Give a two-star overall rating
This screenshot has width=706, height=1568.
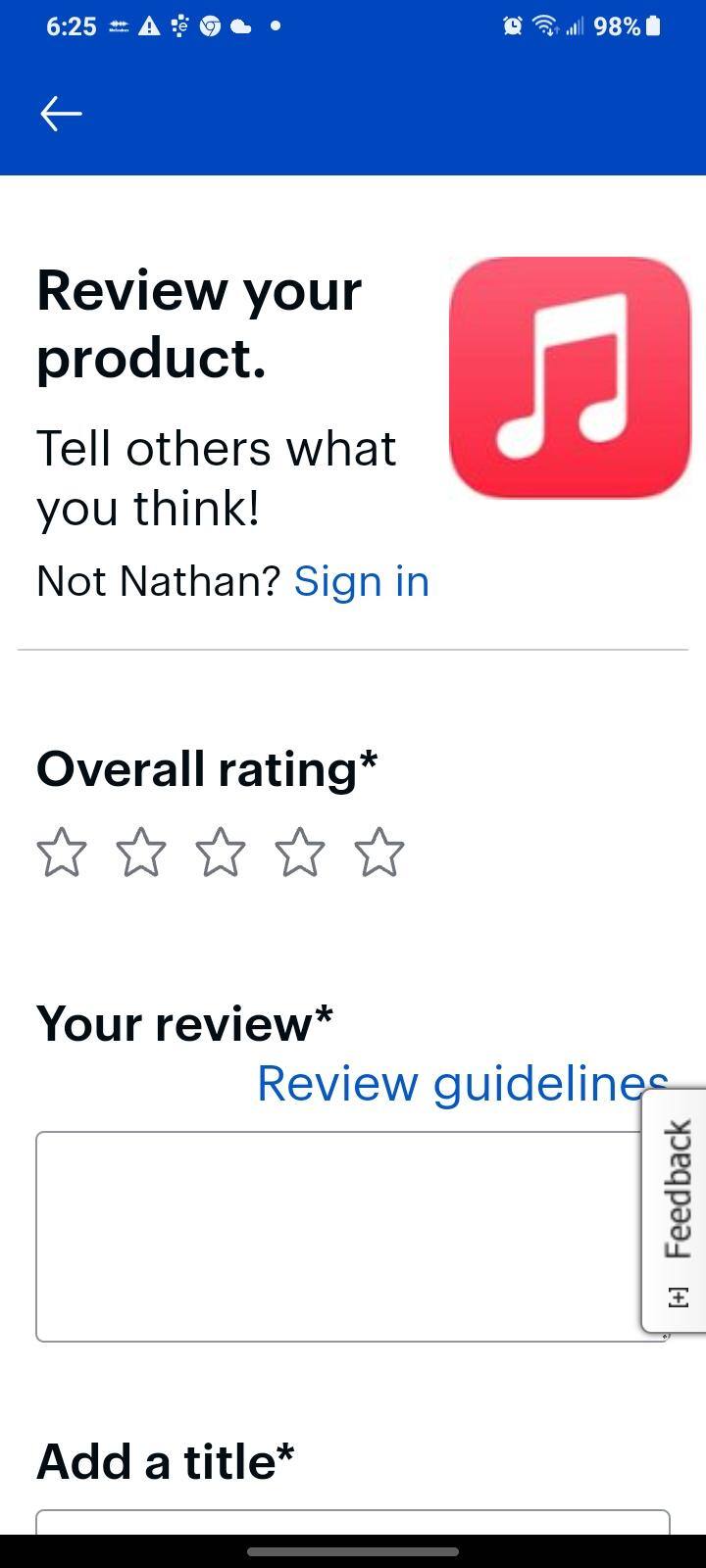(141, 852)
